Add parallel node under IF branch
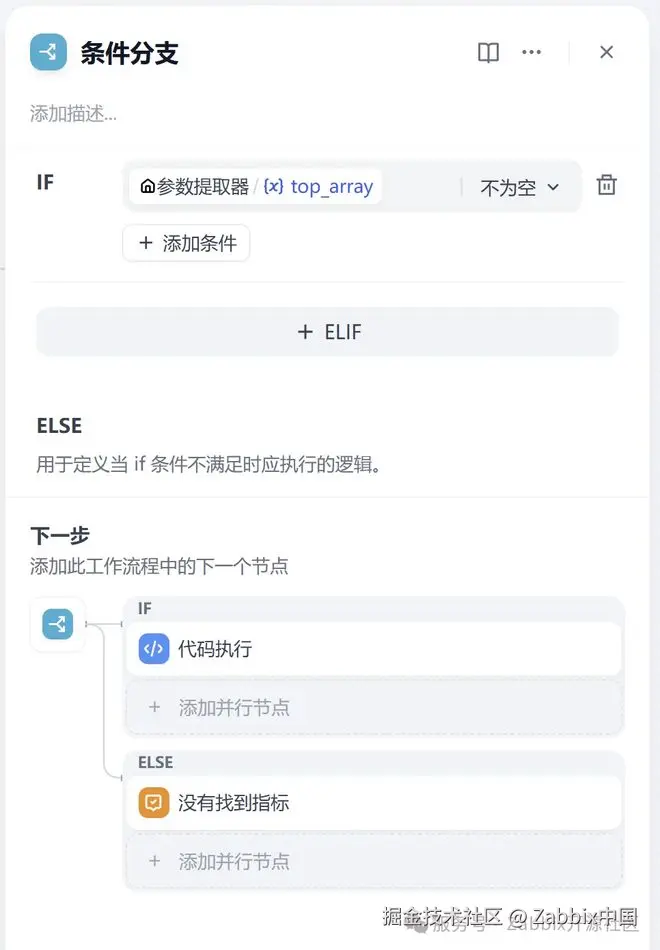 coord(373,707)
